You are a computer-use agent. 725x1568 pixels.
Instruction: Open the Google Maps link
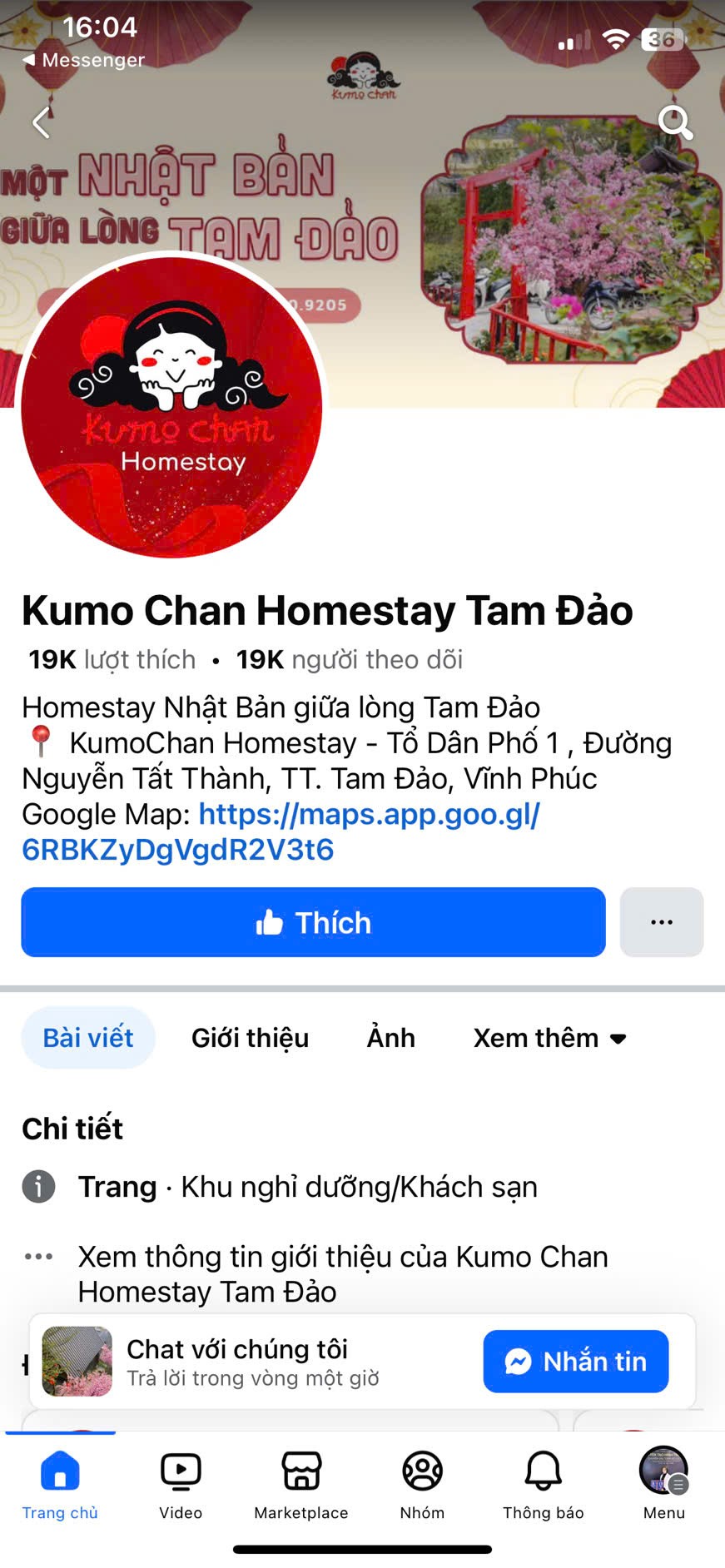280,831
